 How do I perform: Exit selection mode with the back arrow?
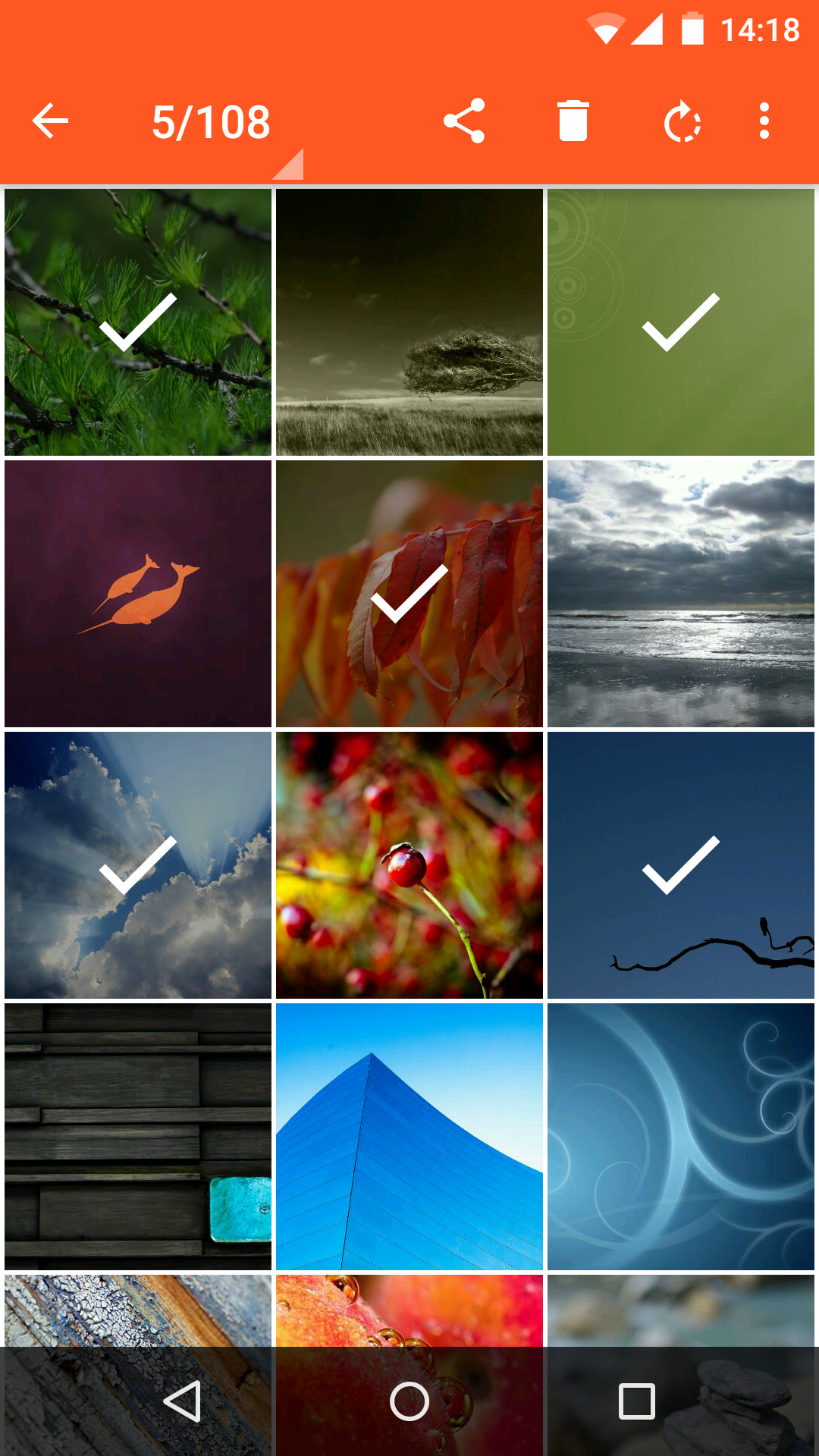point(49,121)
